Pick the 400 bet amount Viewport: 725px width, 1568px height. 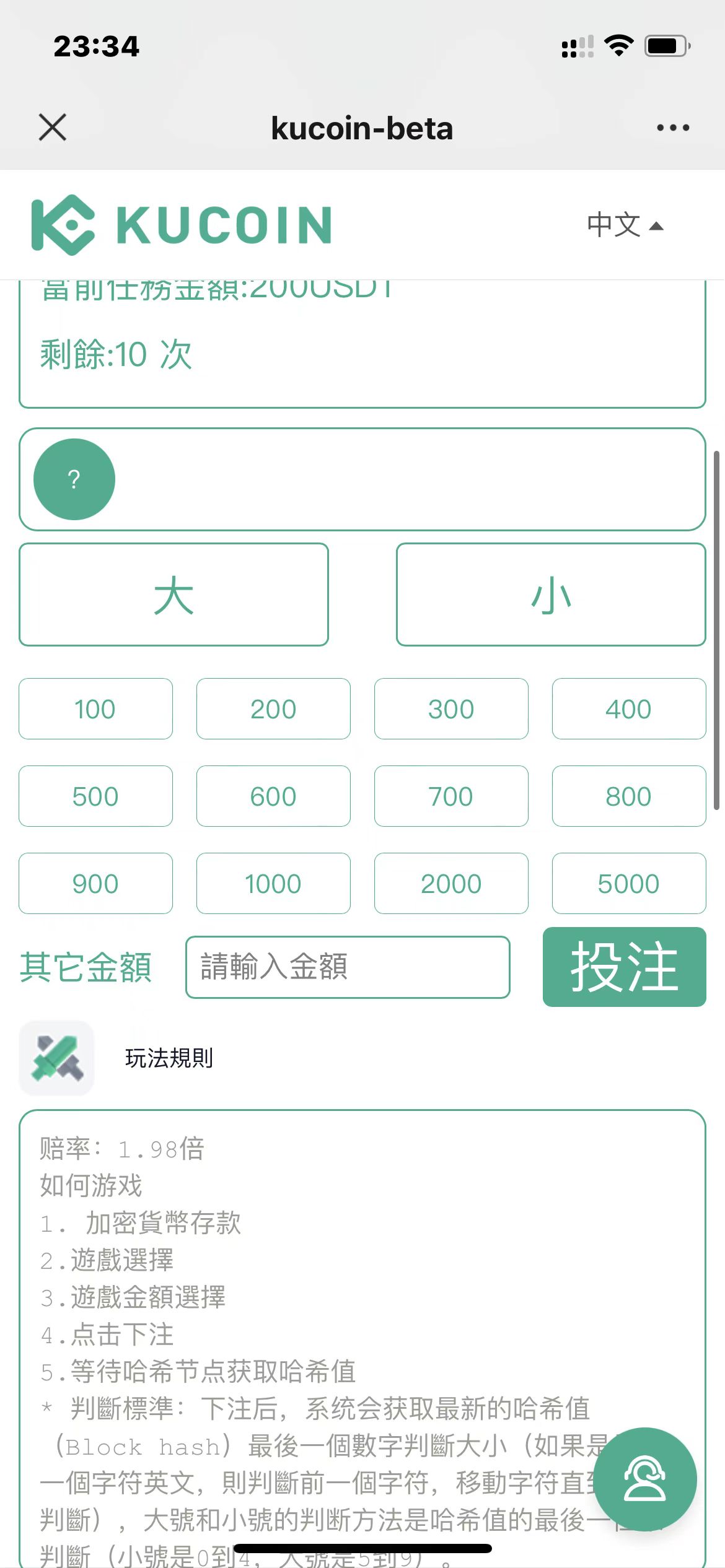[x=629, y=709]
